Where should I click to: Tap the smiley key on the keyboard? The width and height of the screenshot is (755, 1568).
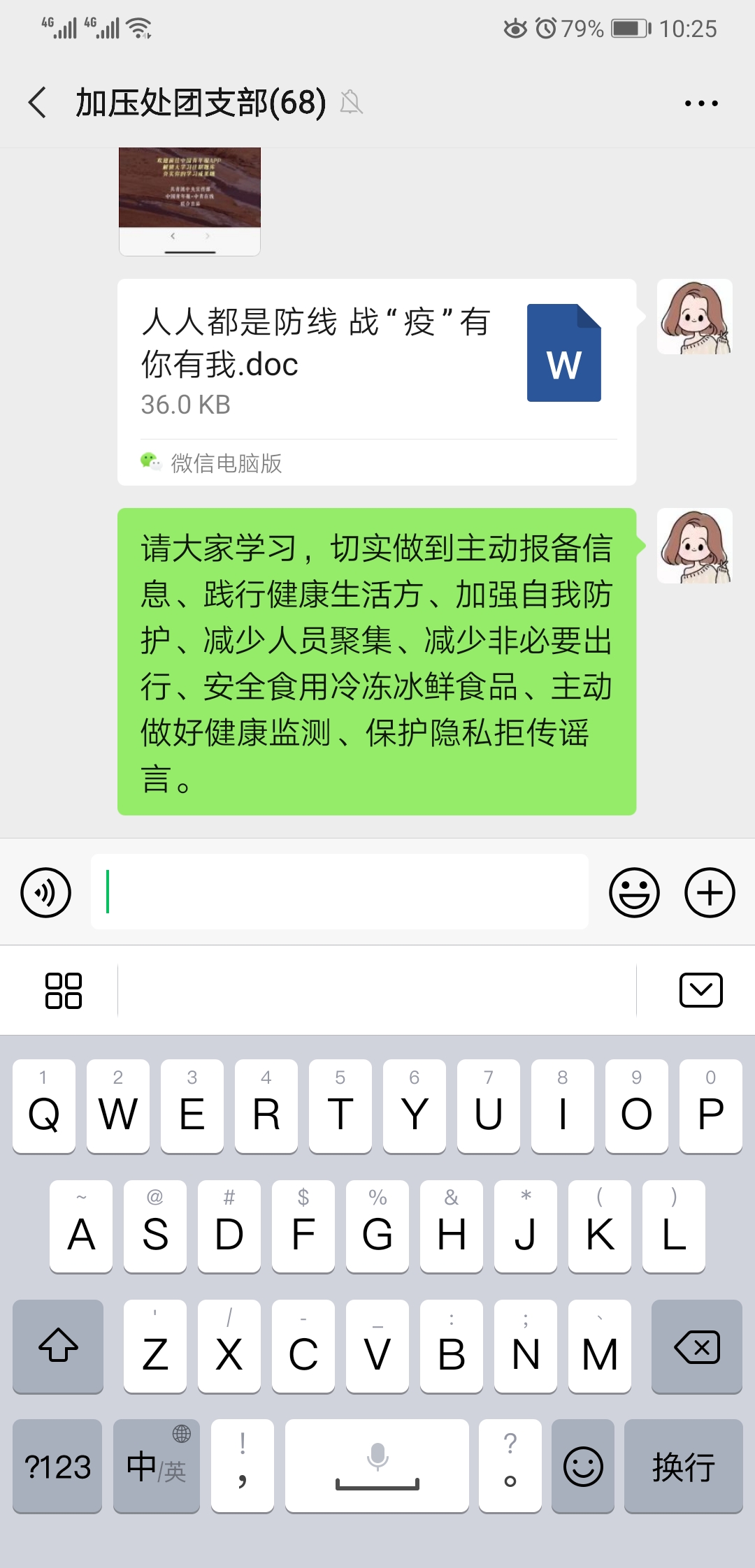[582, 1467]
